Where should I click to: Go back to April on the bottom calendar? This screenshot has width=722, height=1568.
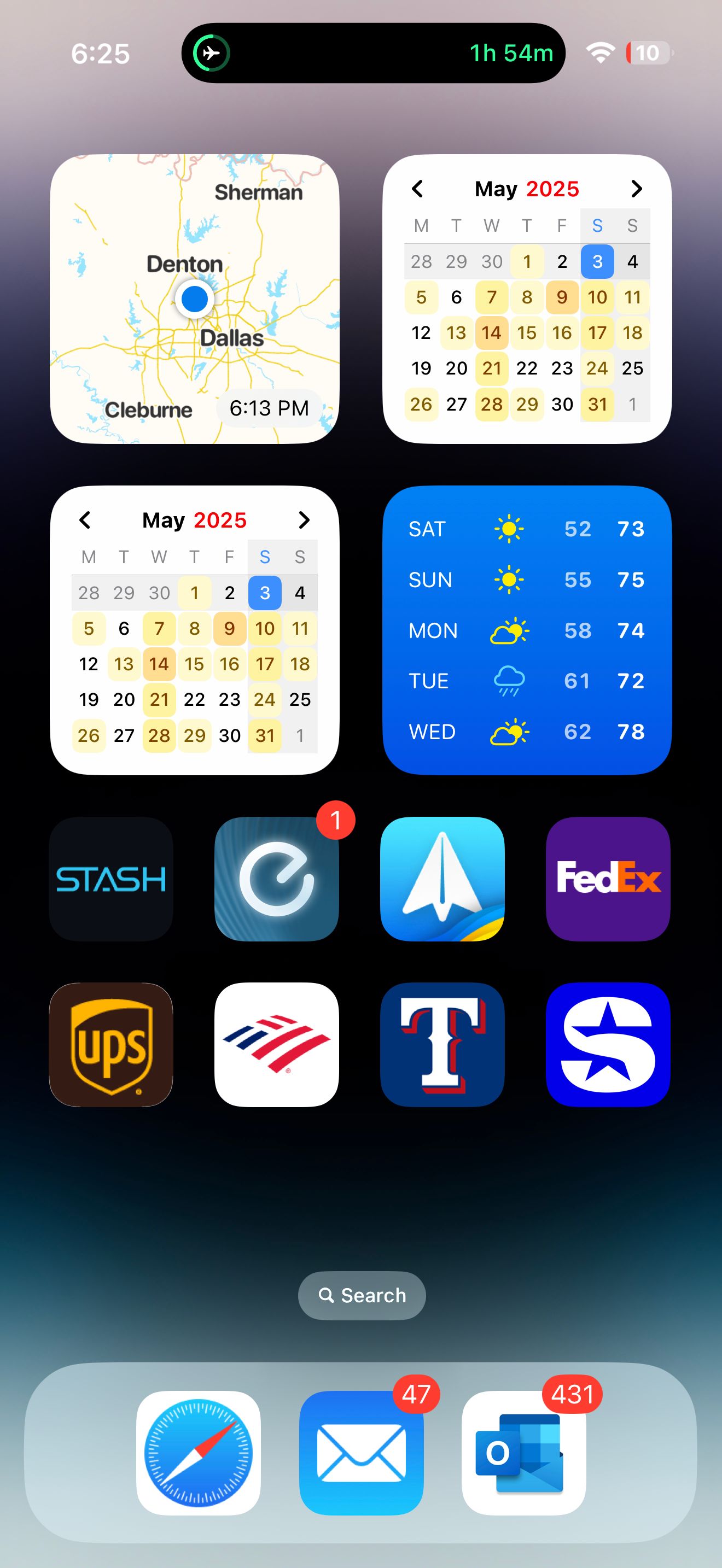(85, 520)
